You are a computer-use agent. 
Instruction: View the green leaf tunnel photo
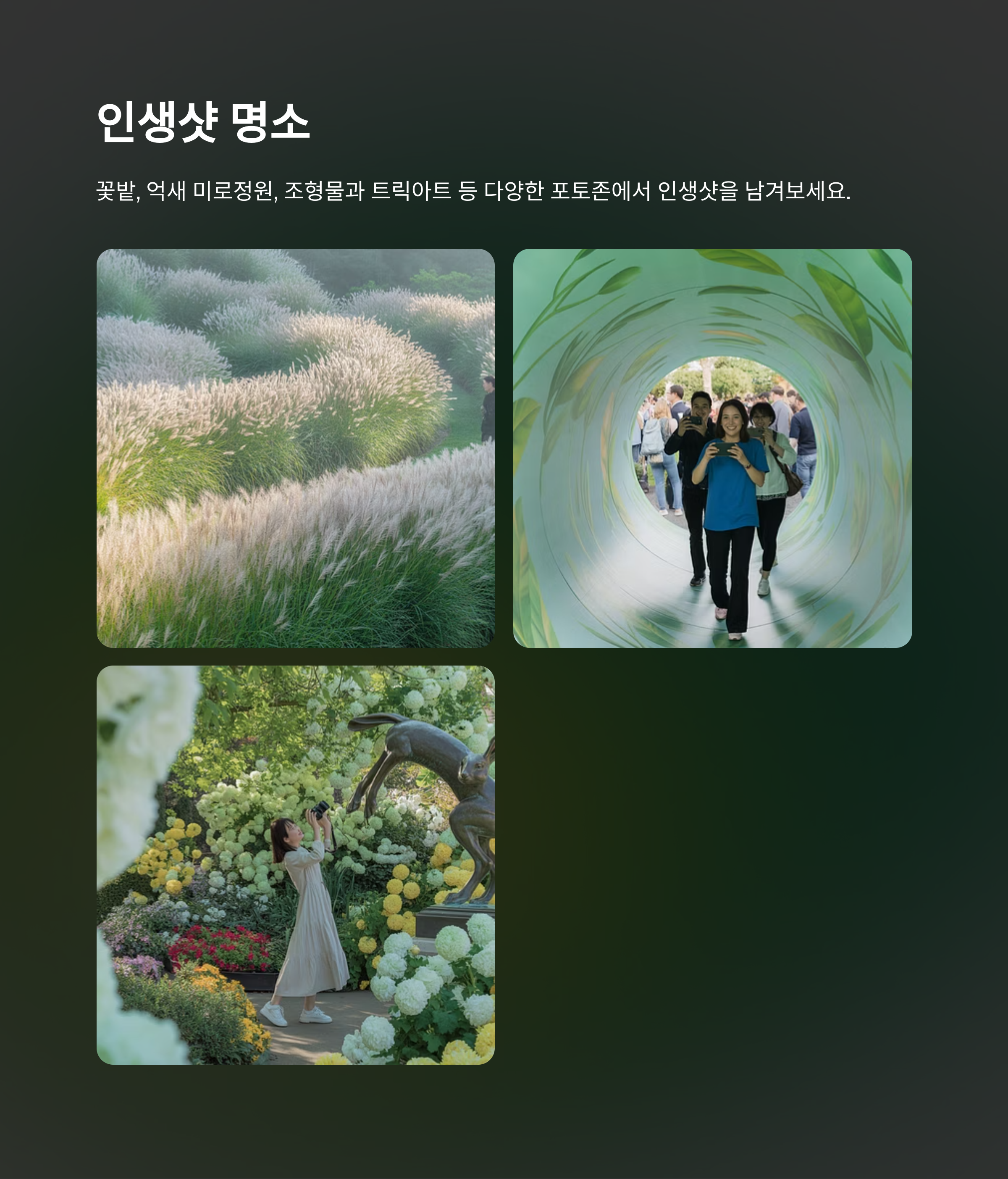point(712,448)
